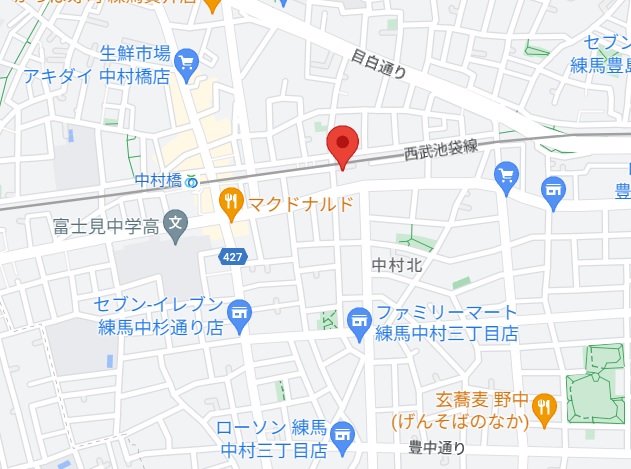Tap the red location pin marker
The width and height of the screenshot is (631, 469).
click(x=343, y=145)
